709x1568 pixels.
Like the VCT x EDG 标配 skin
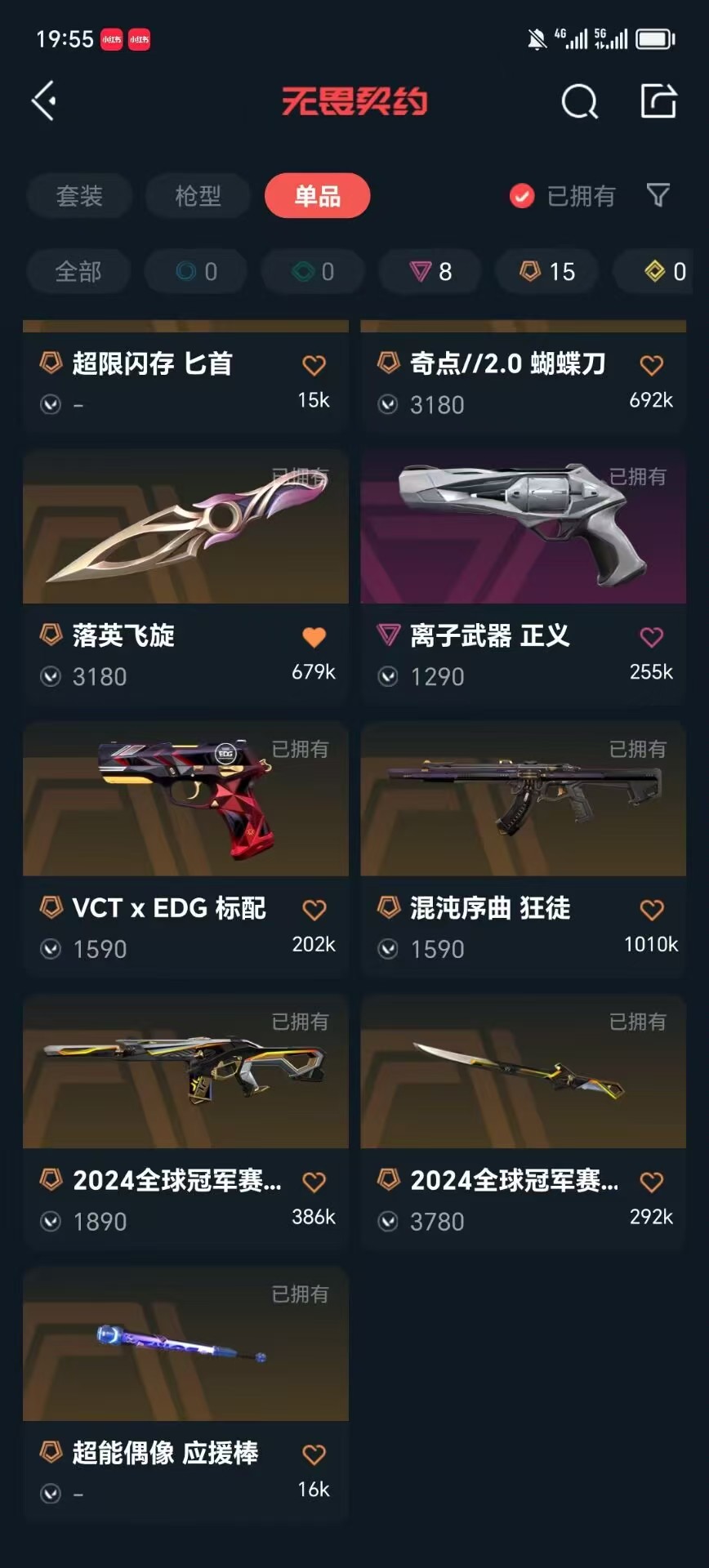pyautogui.click(x=314, y=910)
